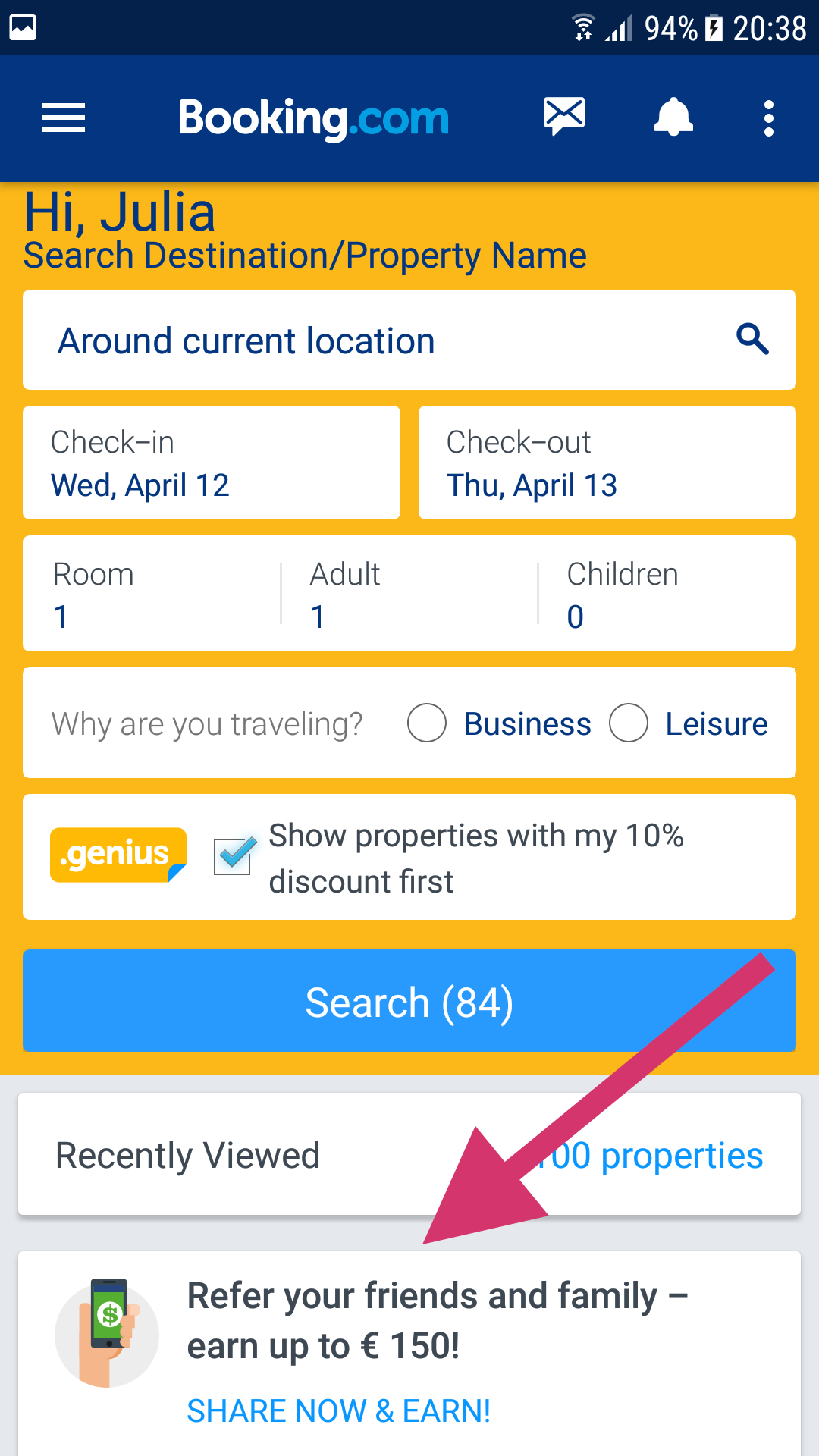Uncheck the Genius 10% discount checkbox

(234, 856)
